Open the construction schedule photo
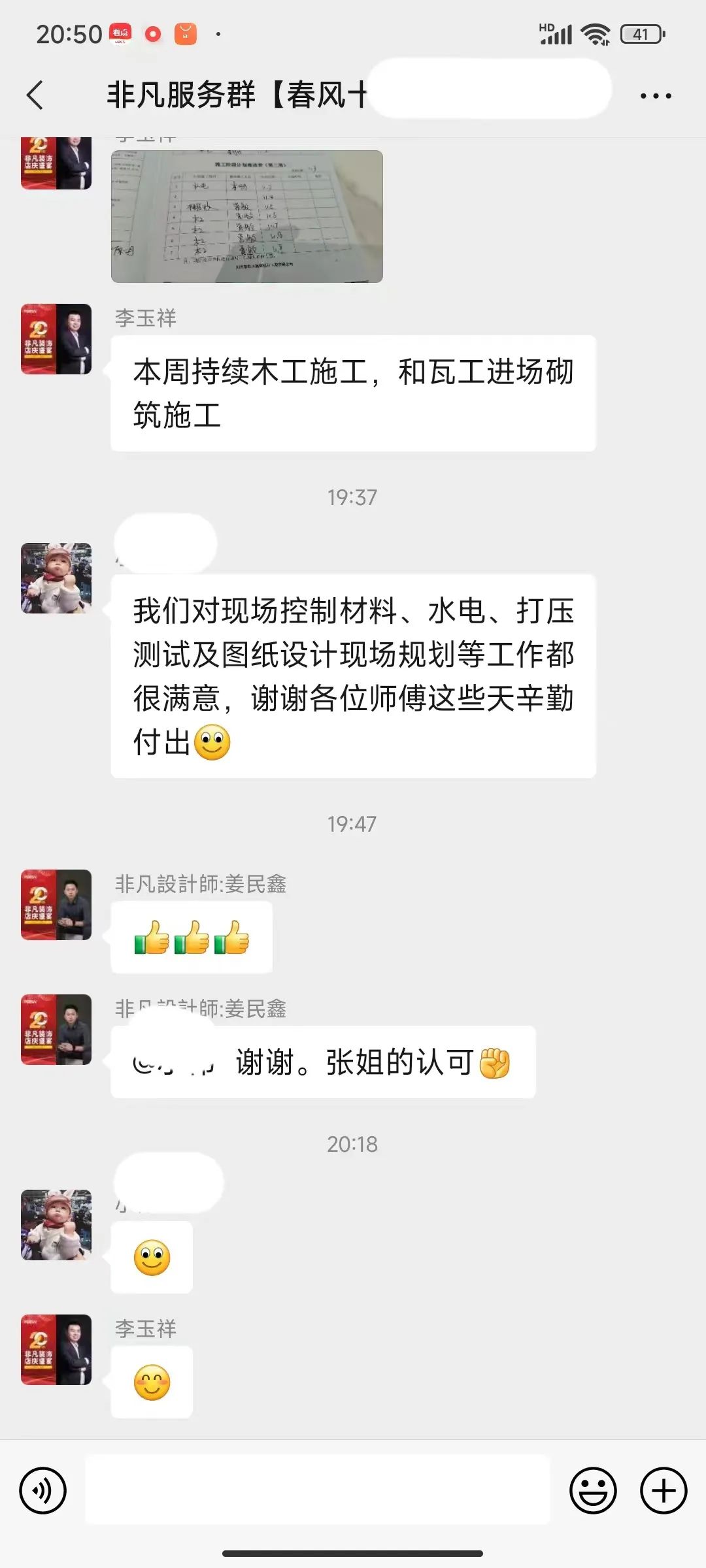Screen dimensions: 706x1568 [246, 216]
